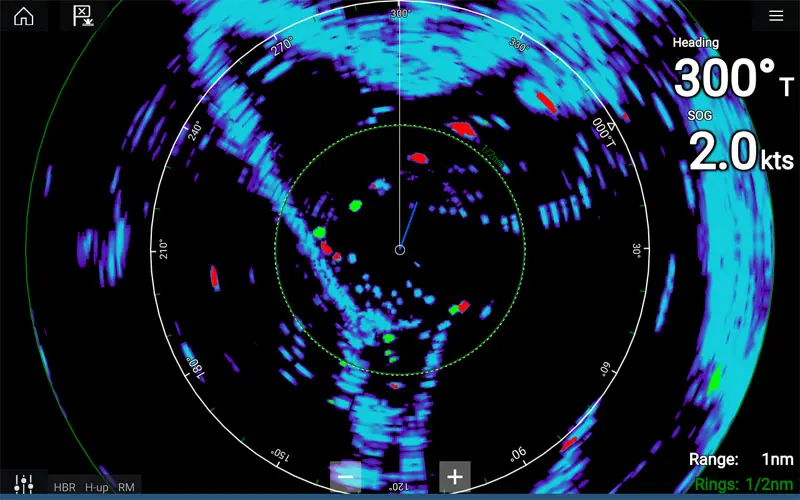Open the HBR H-up RM status bar
The image size is (800, 500).
click(95, 487)
